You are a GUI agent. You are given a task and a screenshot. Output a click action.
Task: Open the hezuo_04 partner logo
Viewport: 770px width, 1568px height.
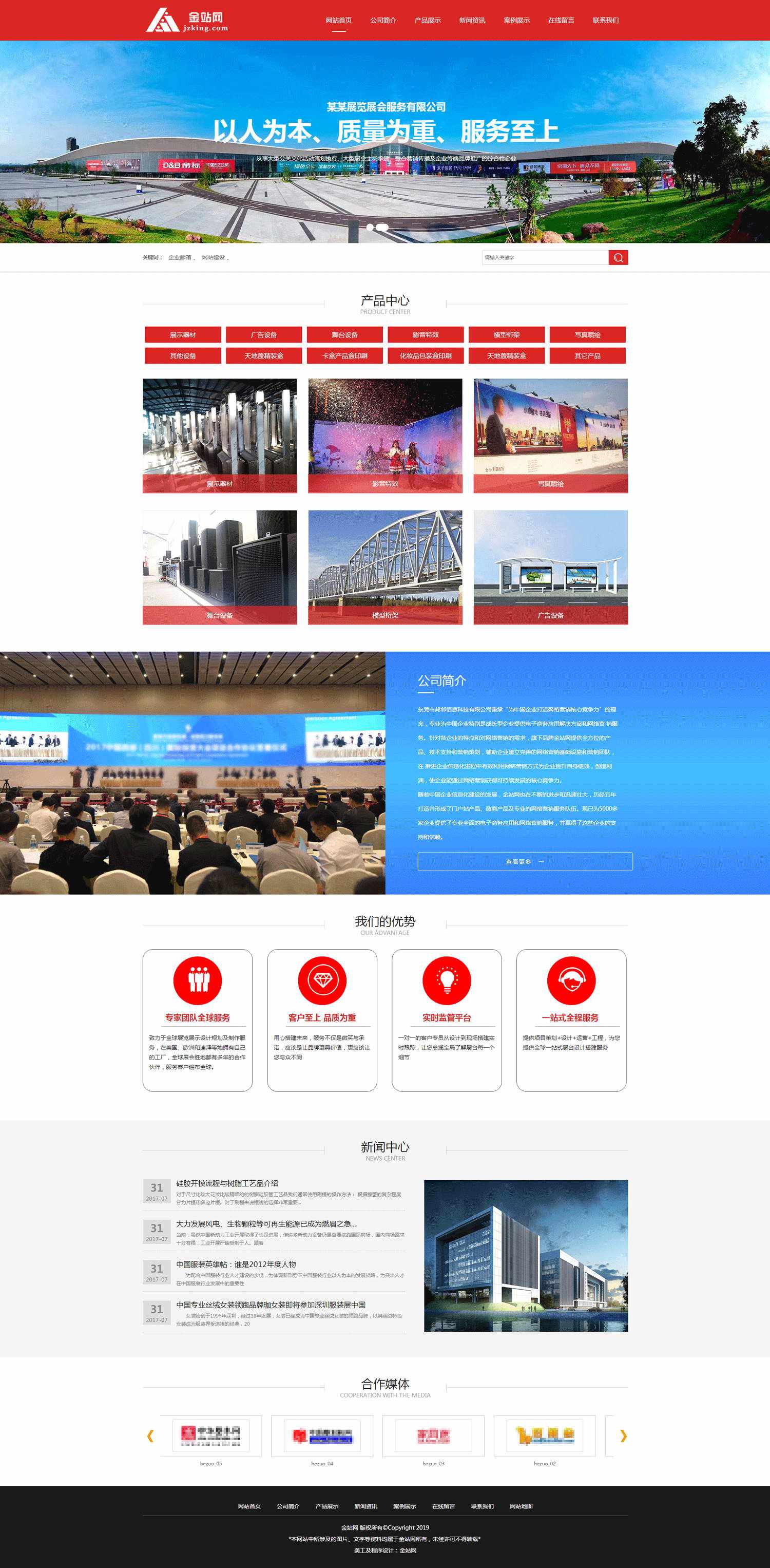point(322,1436)
